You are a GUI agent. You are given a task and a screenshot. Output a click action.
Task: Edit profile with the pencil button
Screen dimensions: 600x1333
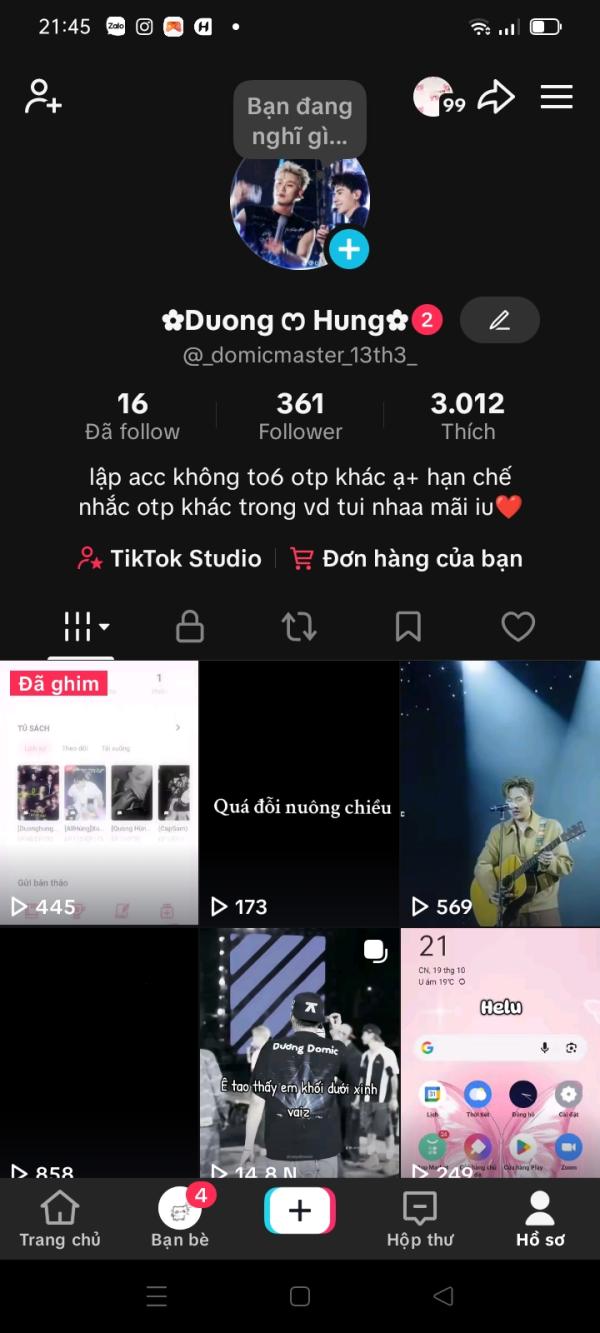click(x=499, y=320)
